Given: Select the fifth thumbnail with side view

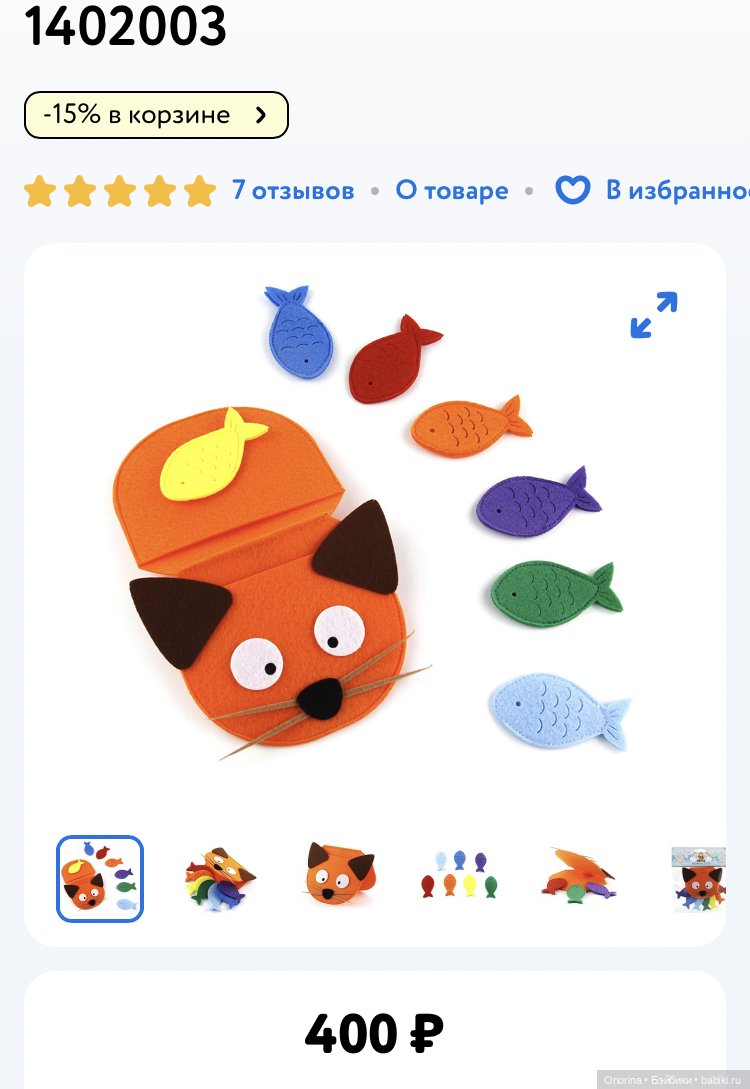Looking at the screenshot, I should 579,876.
